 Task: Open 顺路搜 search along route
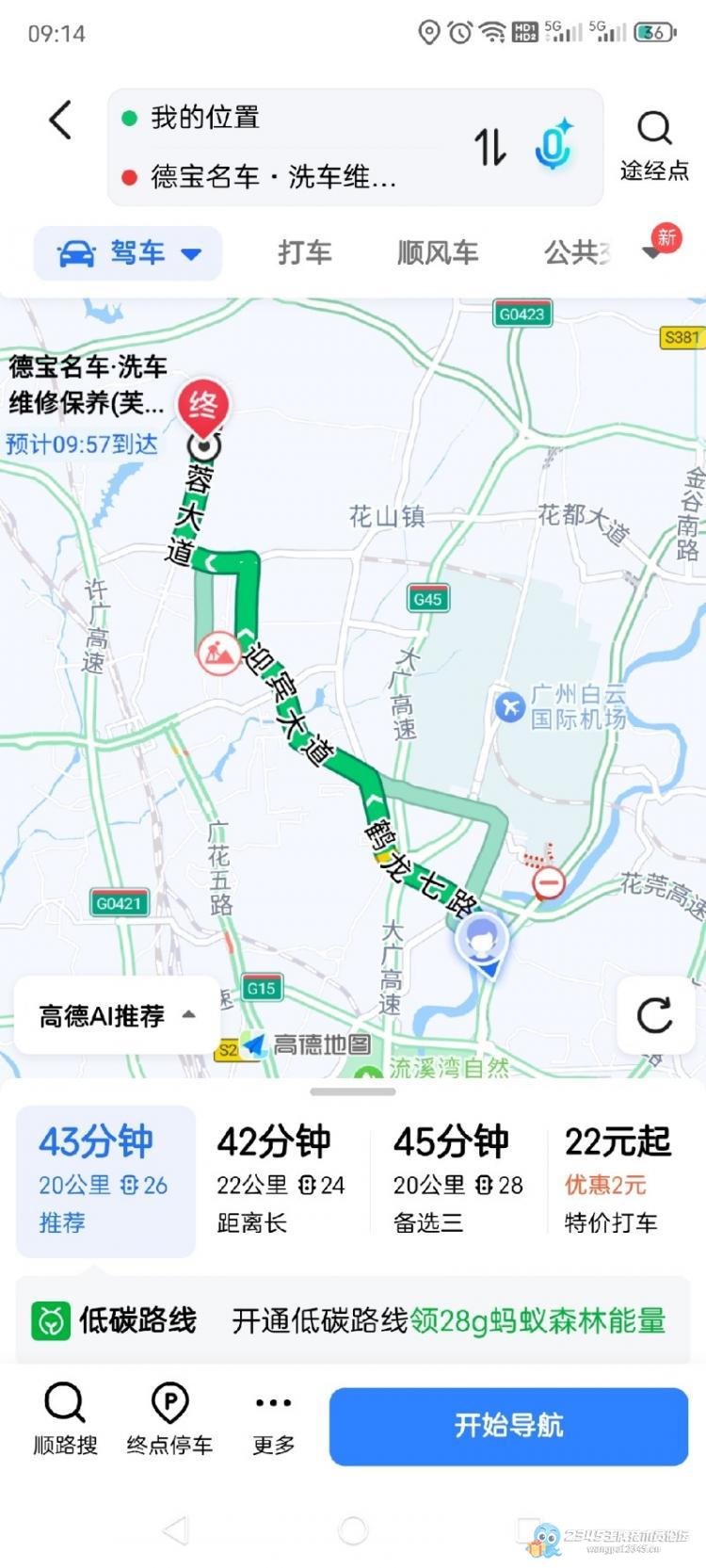[65, 1419]
